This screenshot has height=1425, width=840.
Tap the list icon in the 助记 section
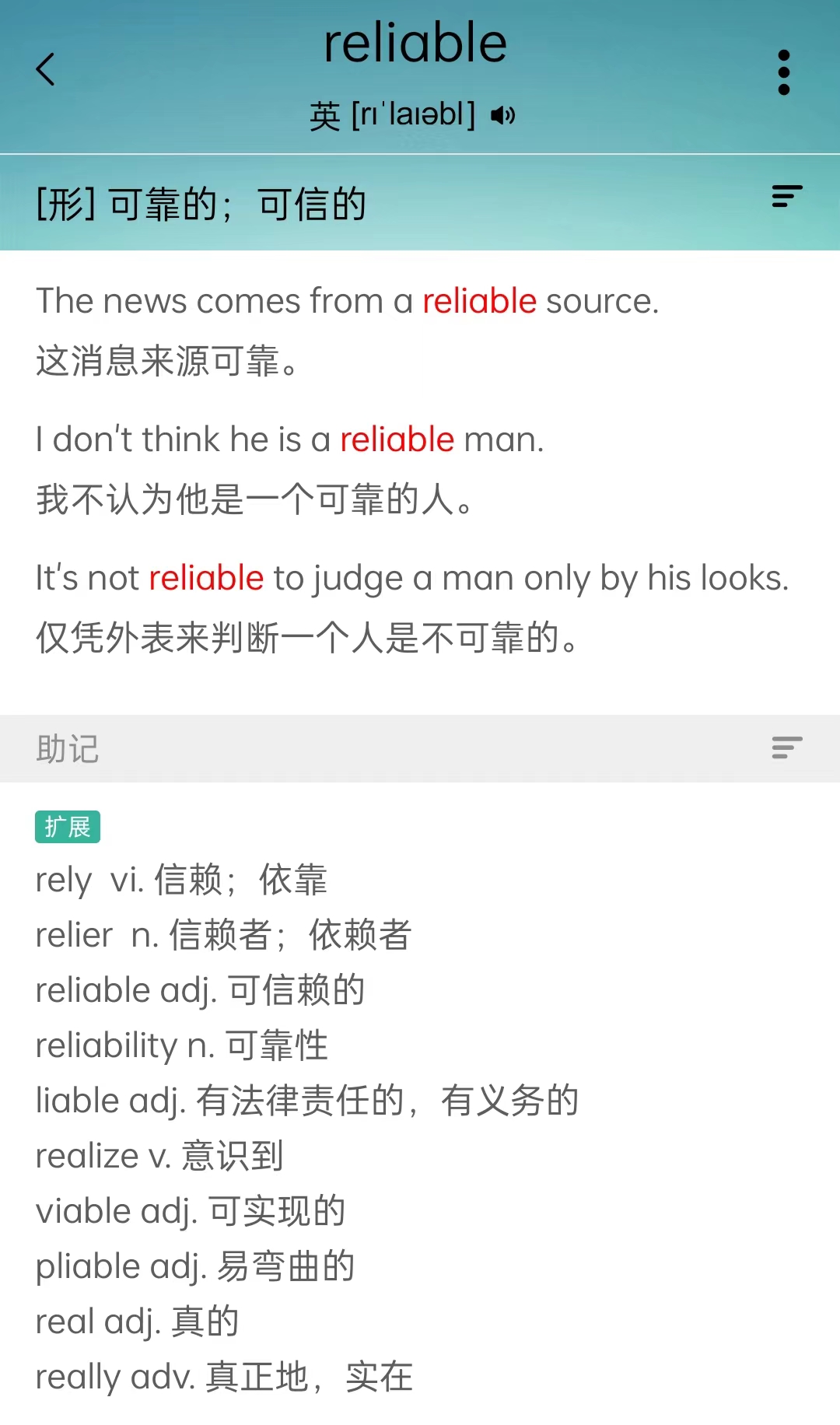(787, 748)
